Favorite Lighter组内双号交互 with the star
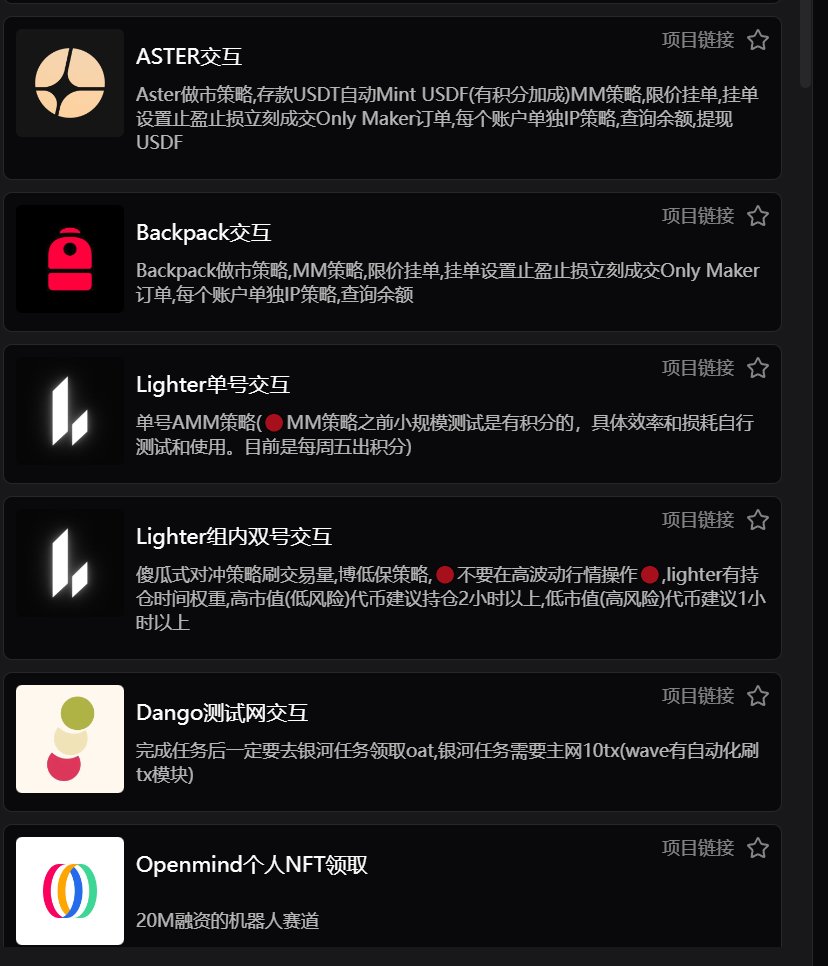 [758, 520]
